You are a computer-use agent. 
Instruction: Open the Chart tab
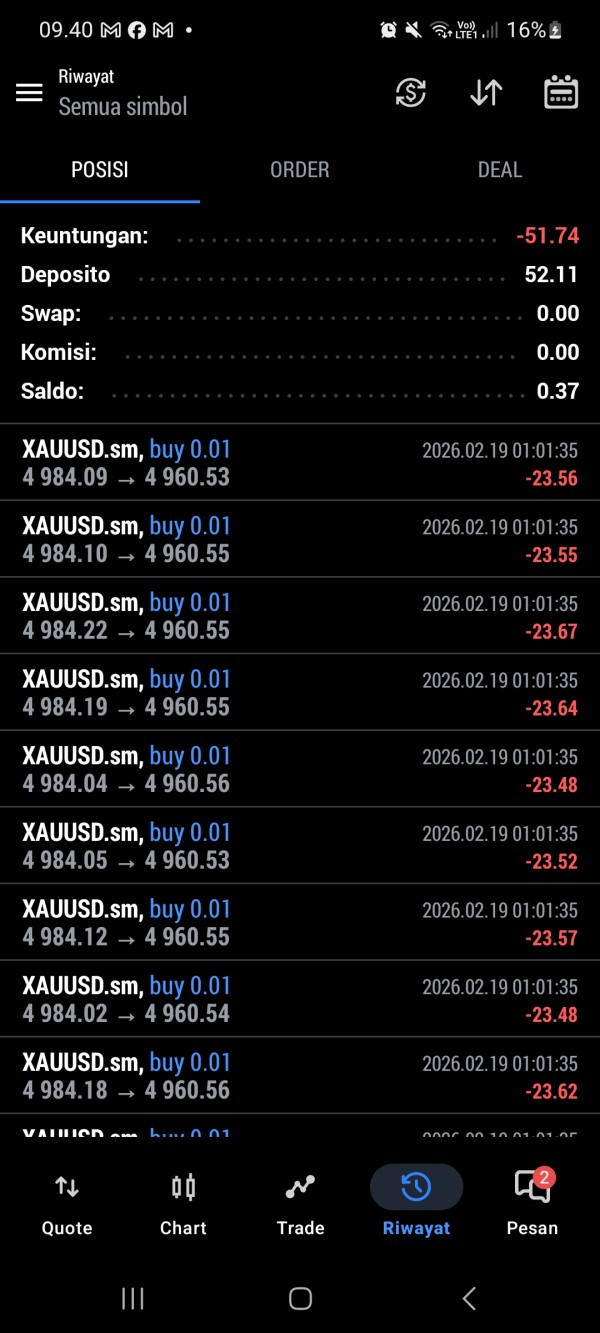[x=183, y=1205]
